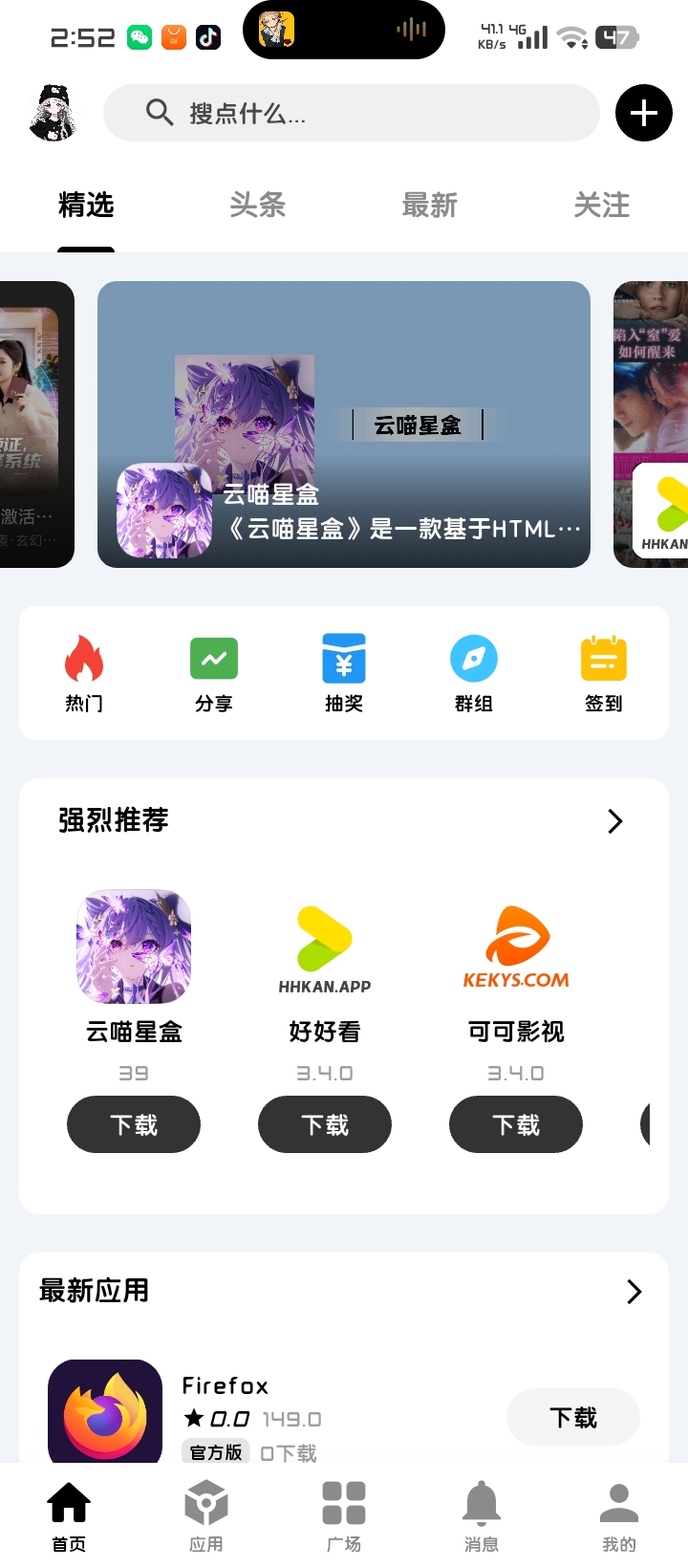Tap the 下载 button for Firefox

point(573,1417)
